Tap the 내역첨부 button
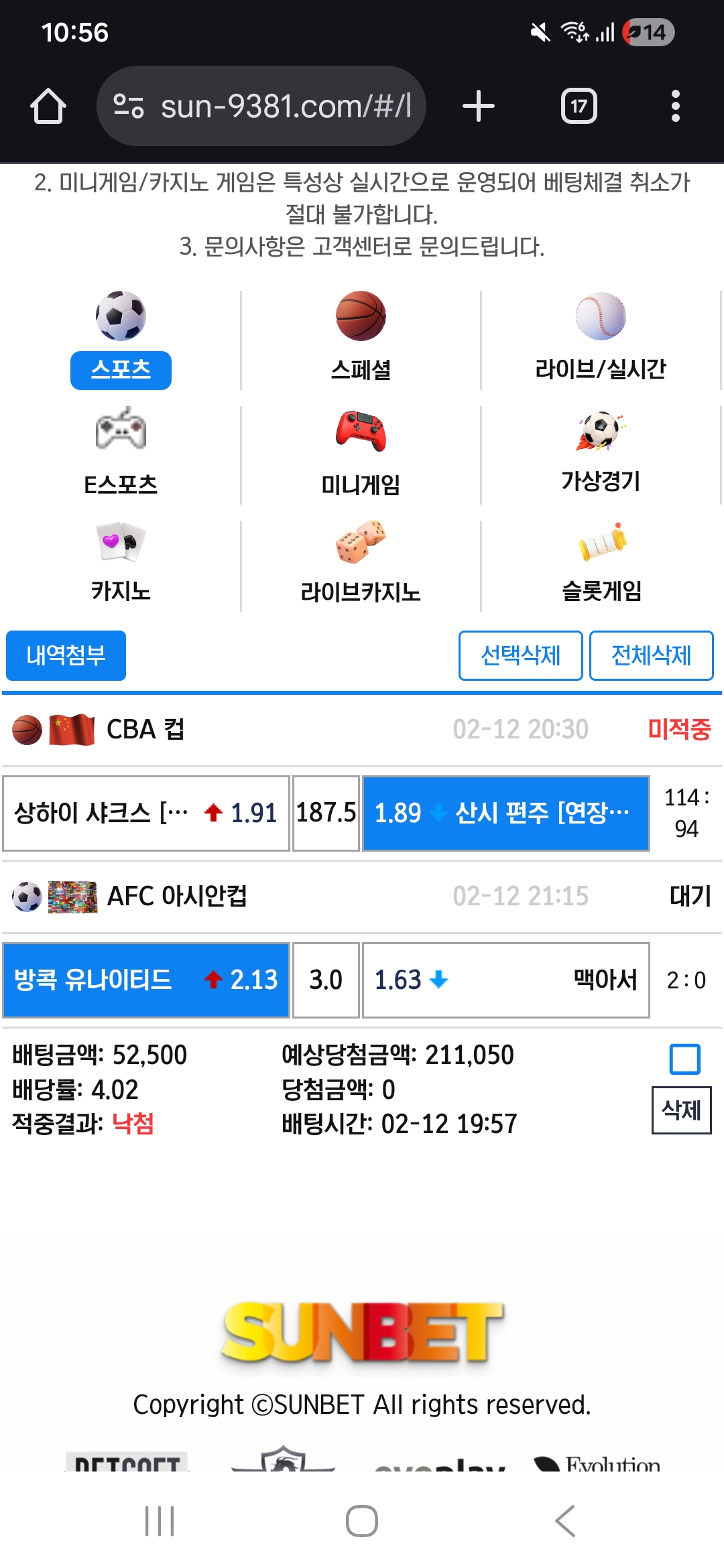This screenshot has height=1568, width=724. pos(66,655)
